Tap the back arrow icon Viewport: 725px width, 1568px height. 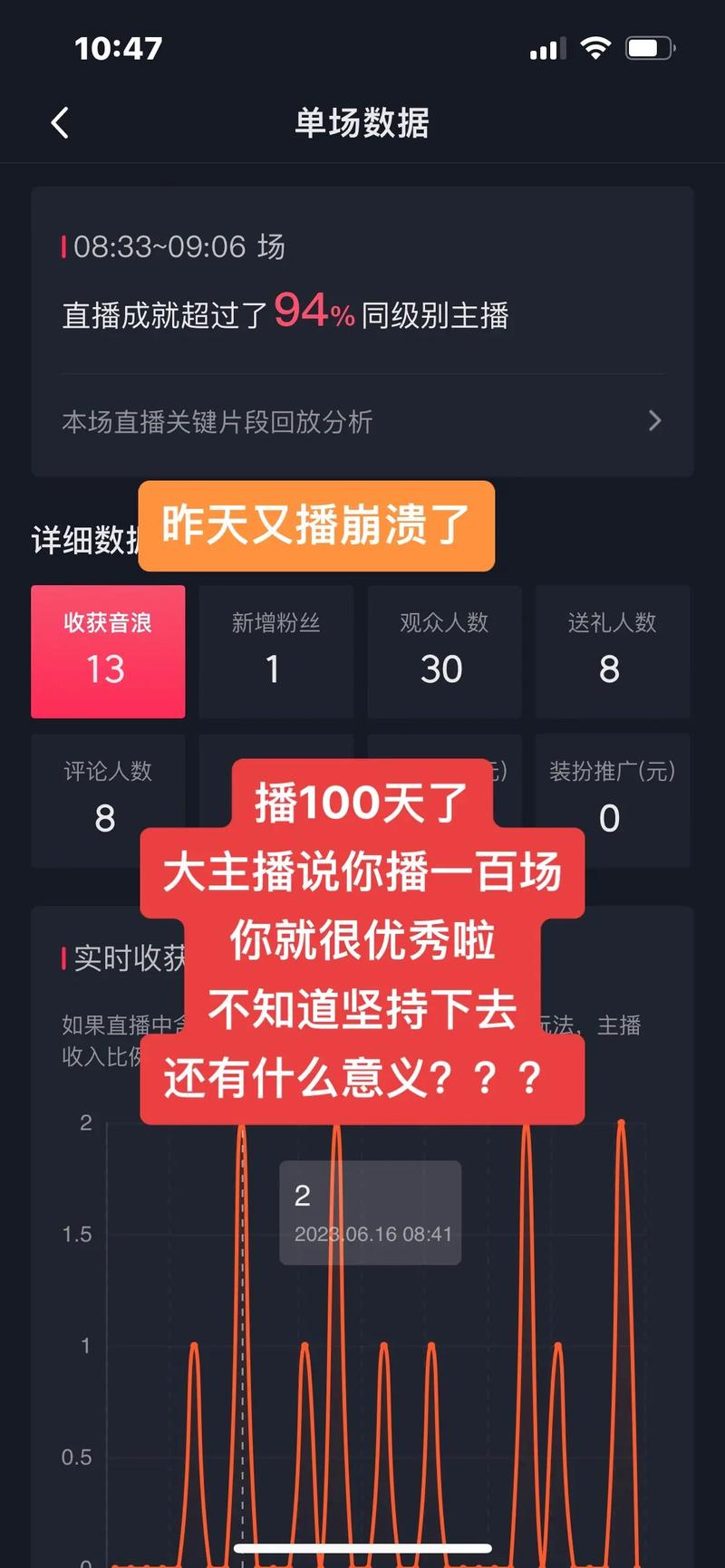click(60, 122)
